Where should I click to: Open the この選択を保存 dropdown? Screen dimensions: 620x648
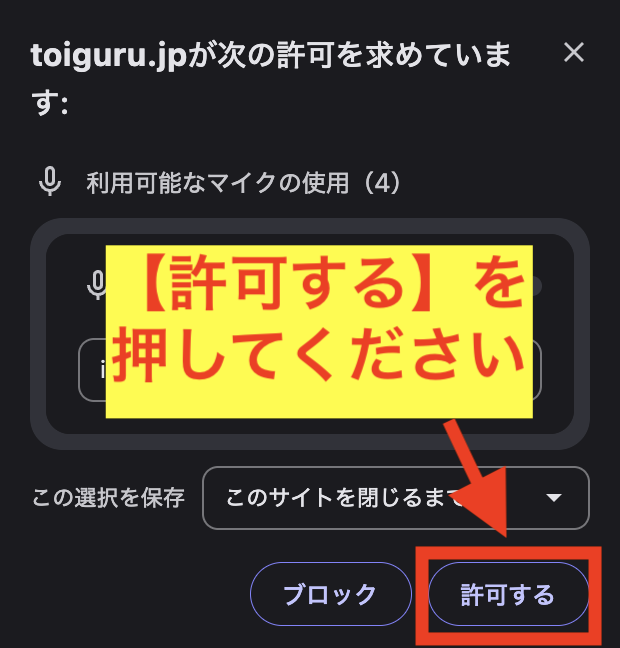pos(395,498)
